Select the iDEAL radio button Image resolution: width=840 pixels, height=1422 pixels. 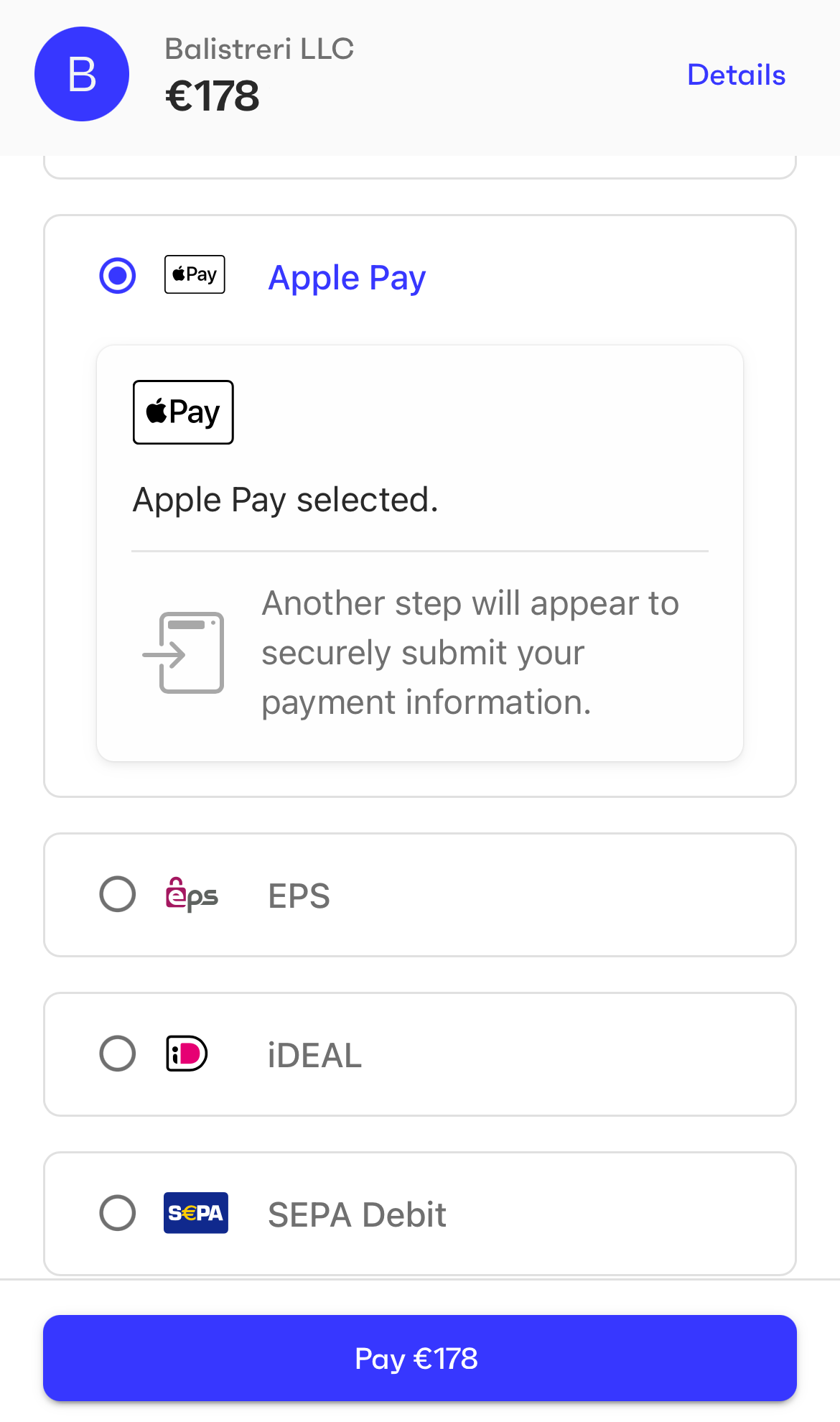117,1054
